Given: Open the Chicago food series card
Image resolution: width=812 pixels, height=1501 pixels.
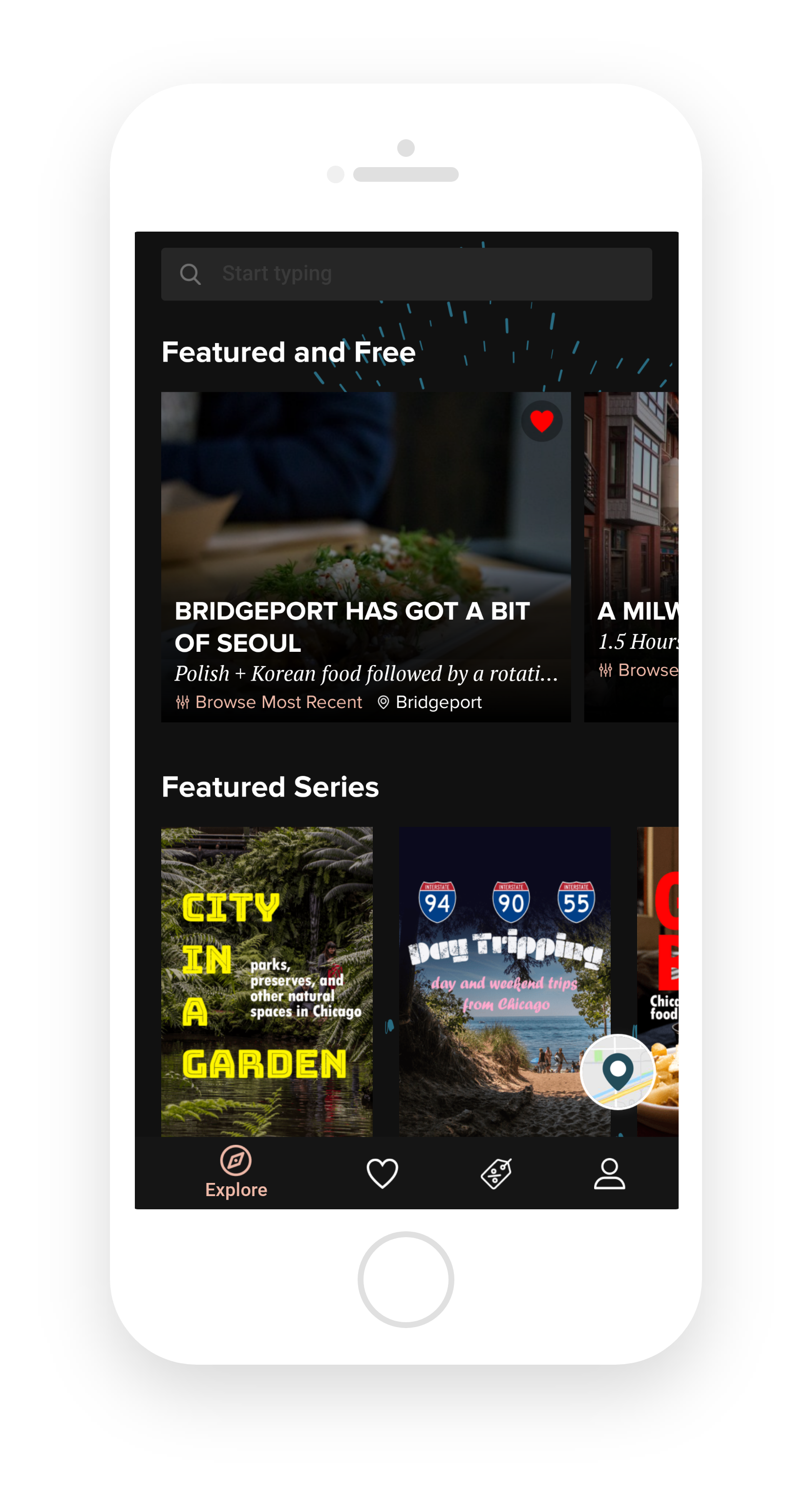Looking at the screenshot, I should tap(658, 981).
